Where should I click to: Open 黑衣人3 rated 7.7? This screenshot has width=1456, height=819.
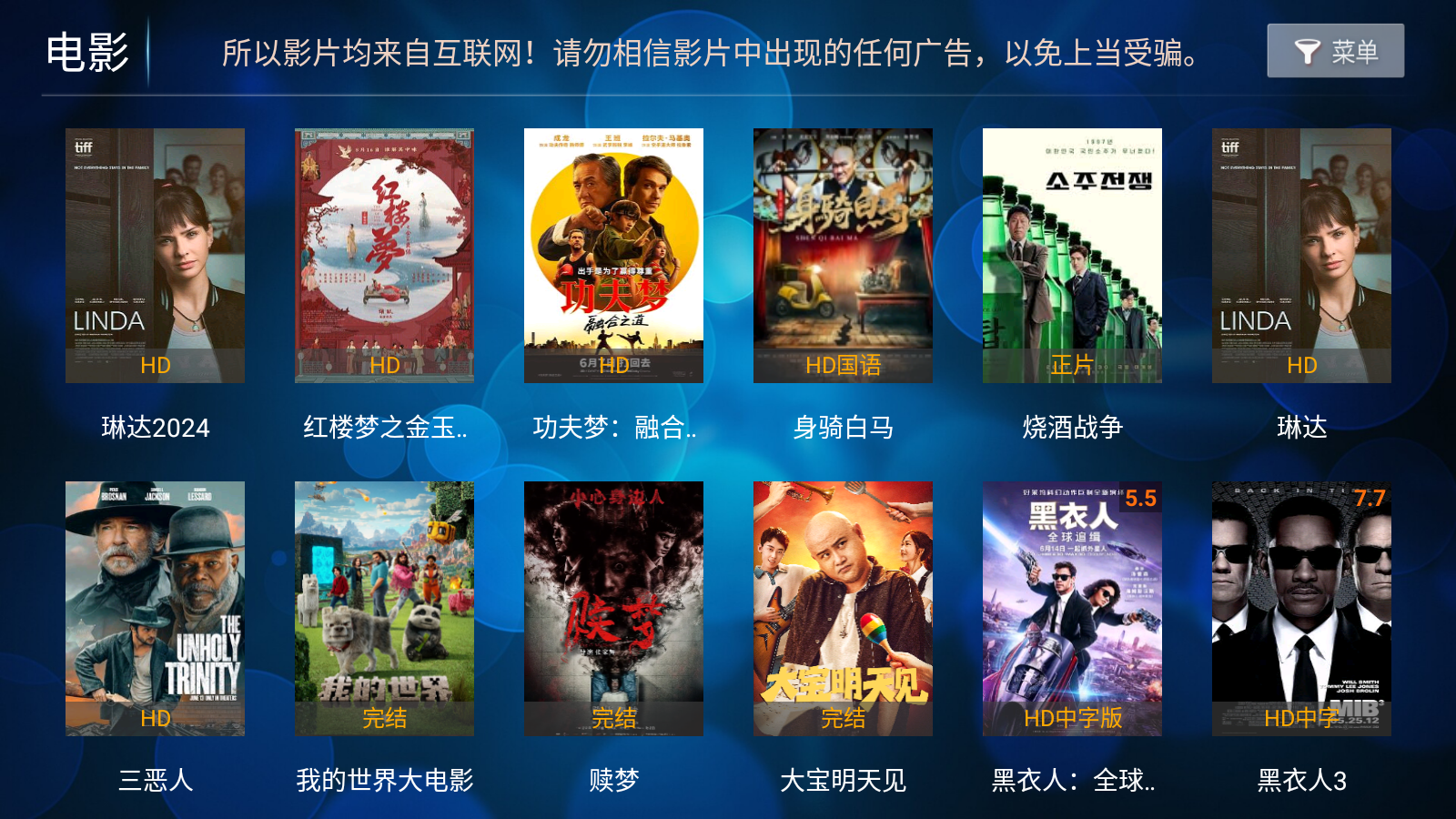coord(1301,608)
